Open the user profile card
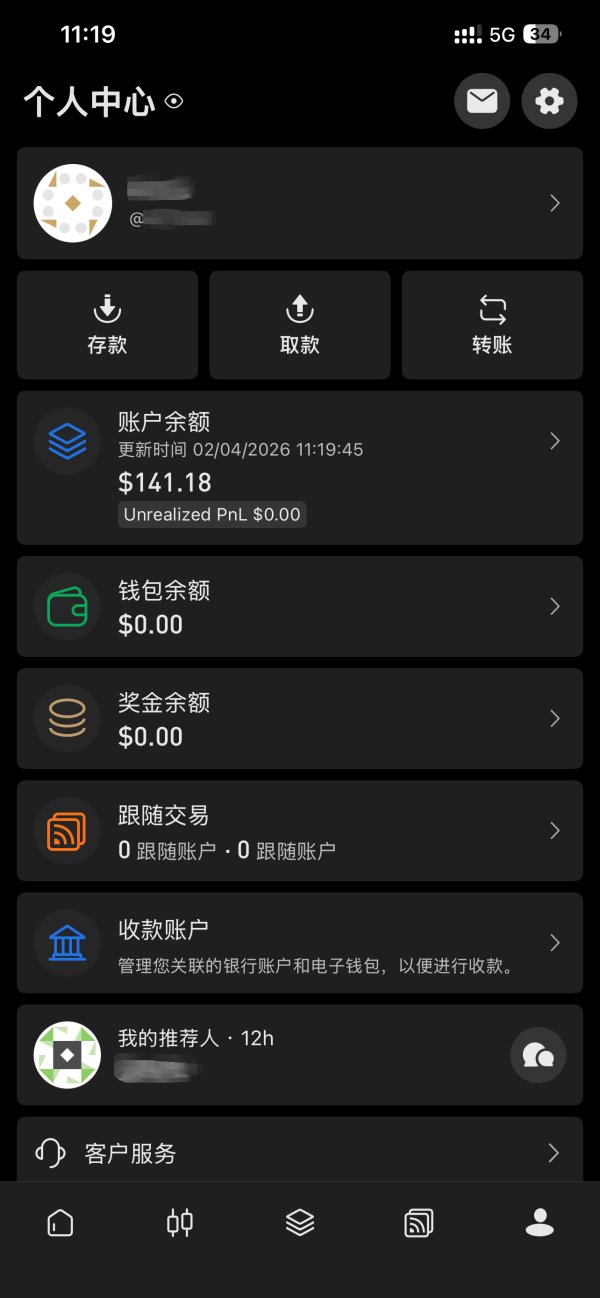This screenshot has width=600, height=1298. 300,203
